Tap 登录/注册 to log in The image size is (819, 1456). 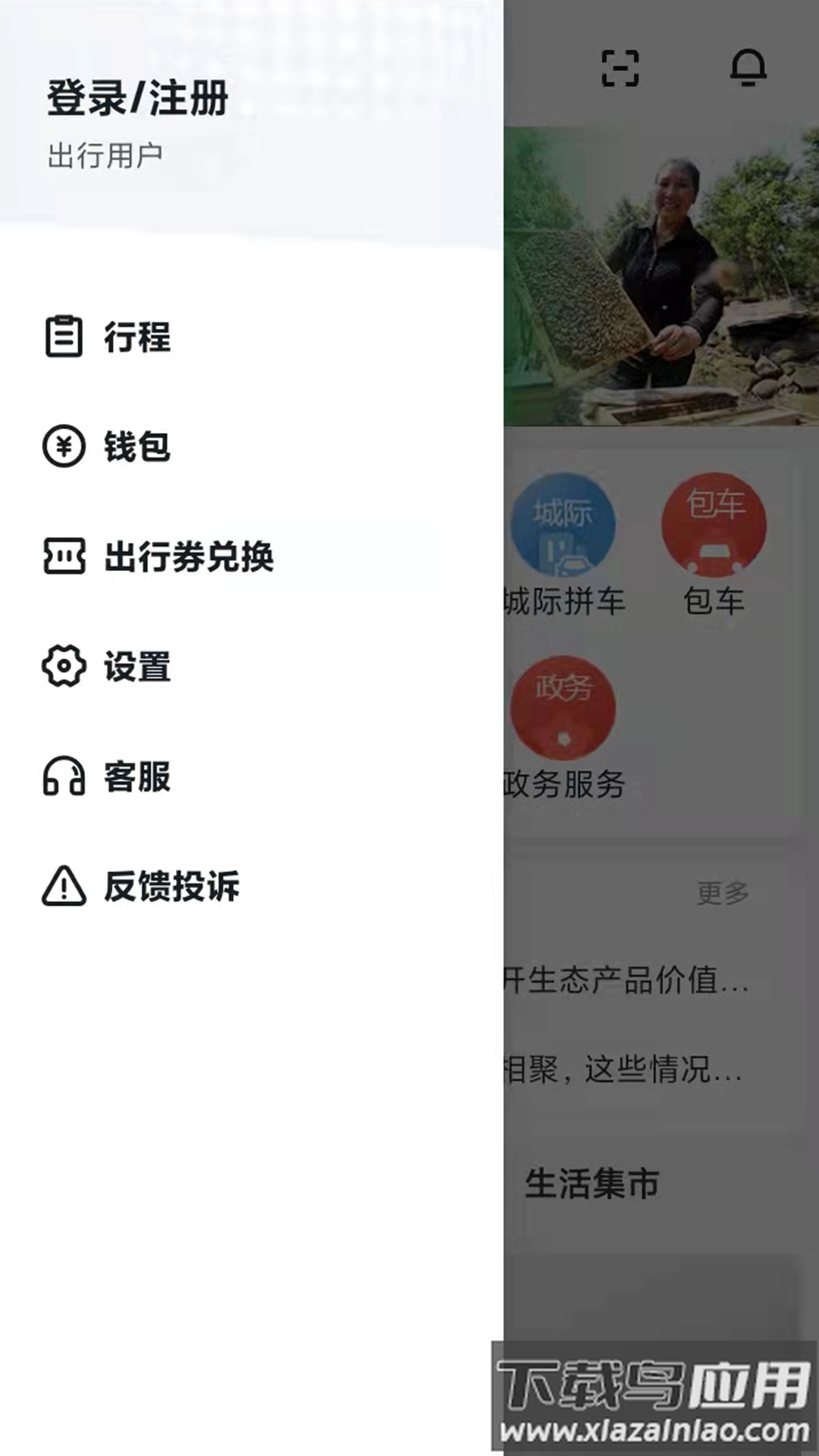137,99
